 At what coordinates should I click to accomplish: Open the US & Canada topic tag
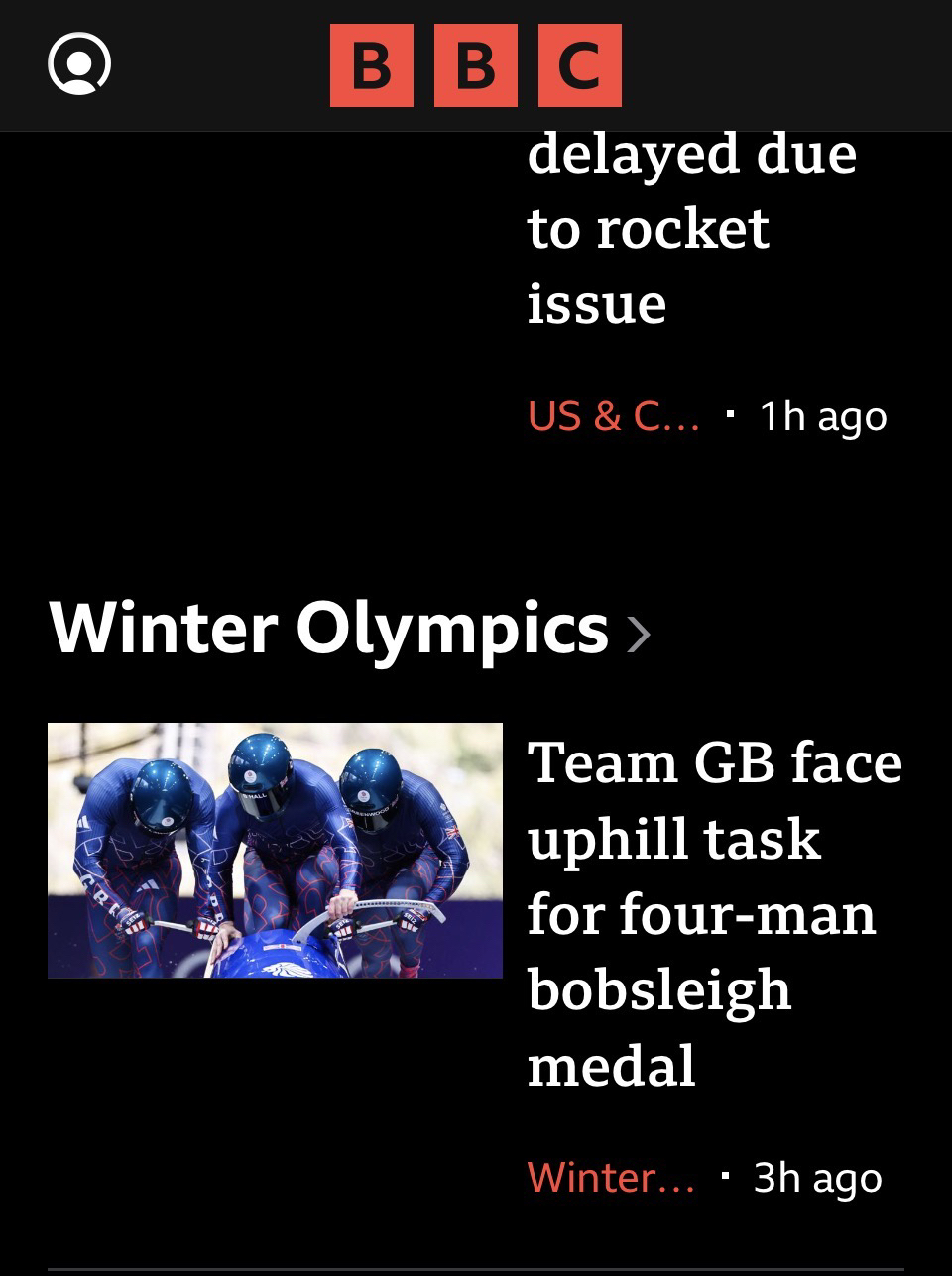coord(614,416)
